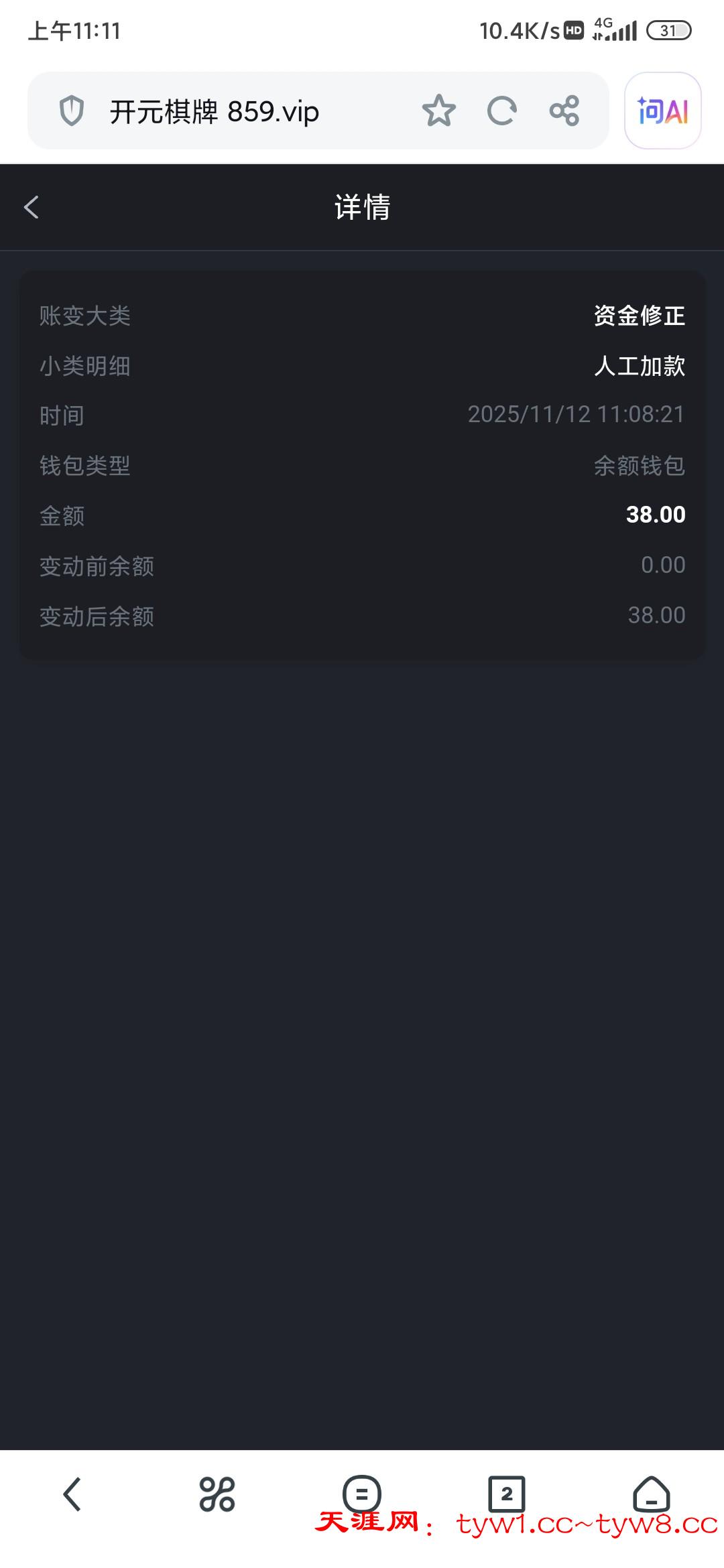This screenshot has height=1568, width=724.
Task: View the 2 open browser tabs
Action: coord(507,1494)
